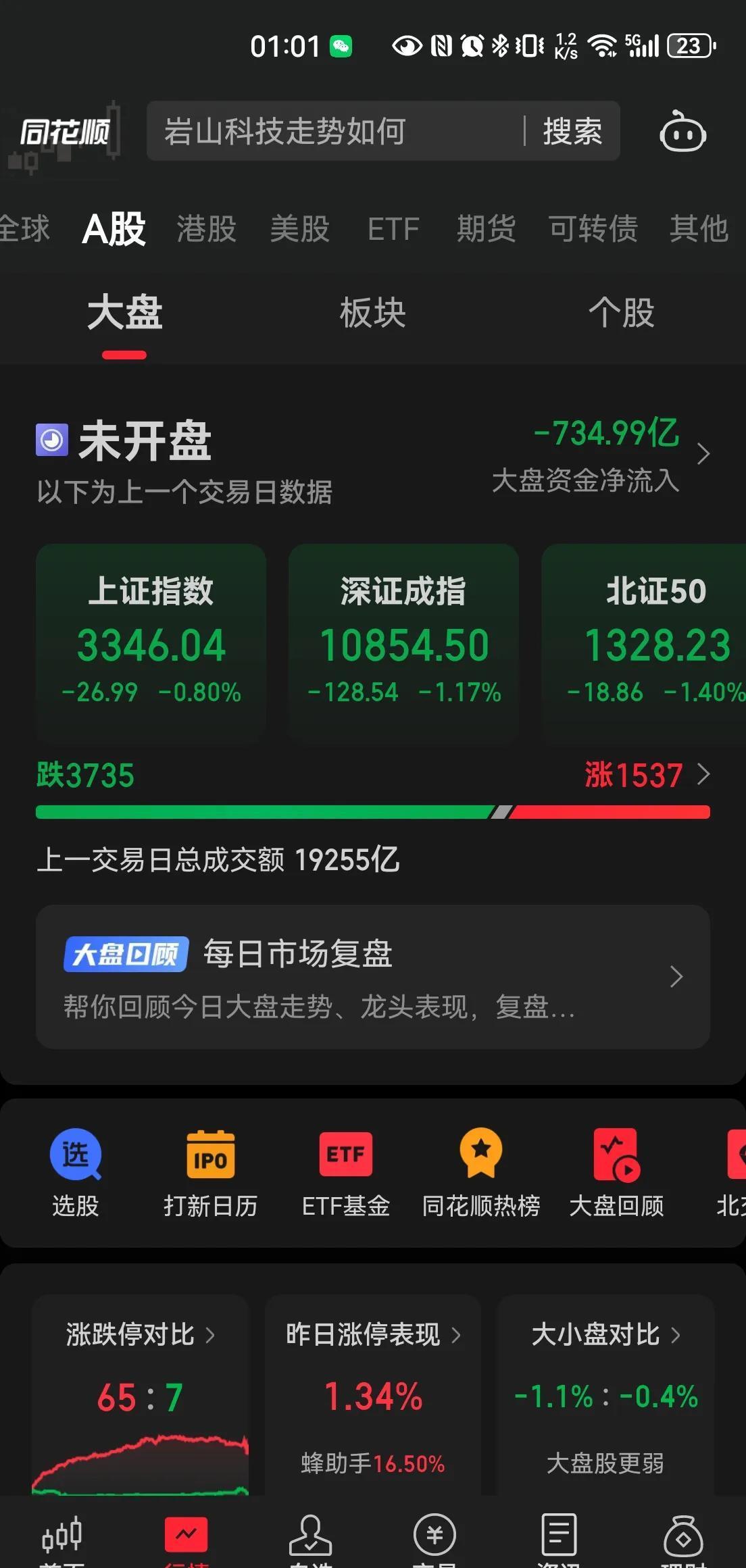Screen dimensions: 746x1568
Task: Switch to the 板块 sector tab
Action: pos(372,313)
